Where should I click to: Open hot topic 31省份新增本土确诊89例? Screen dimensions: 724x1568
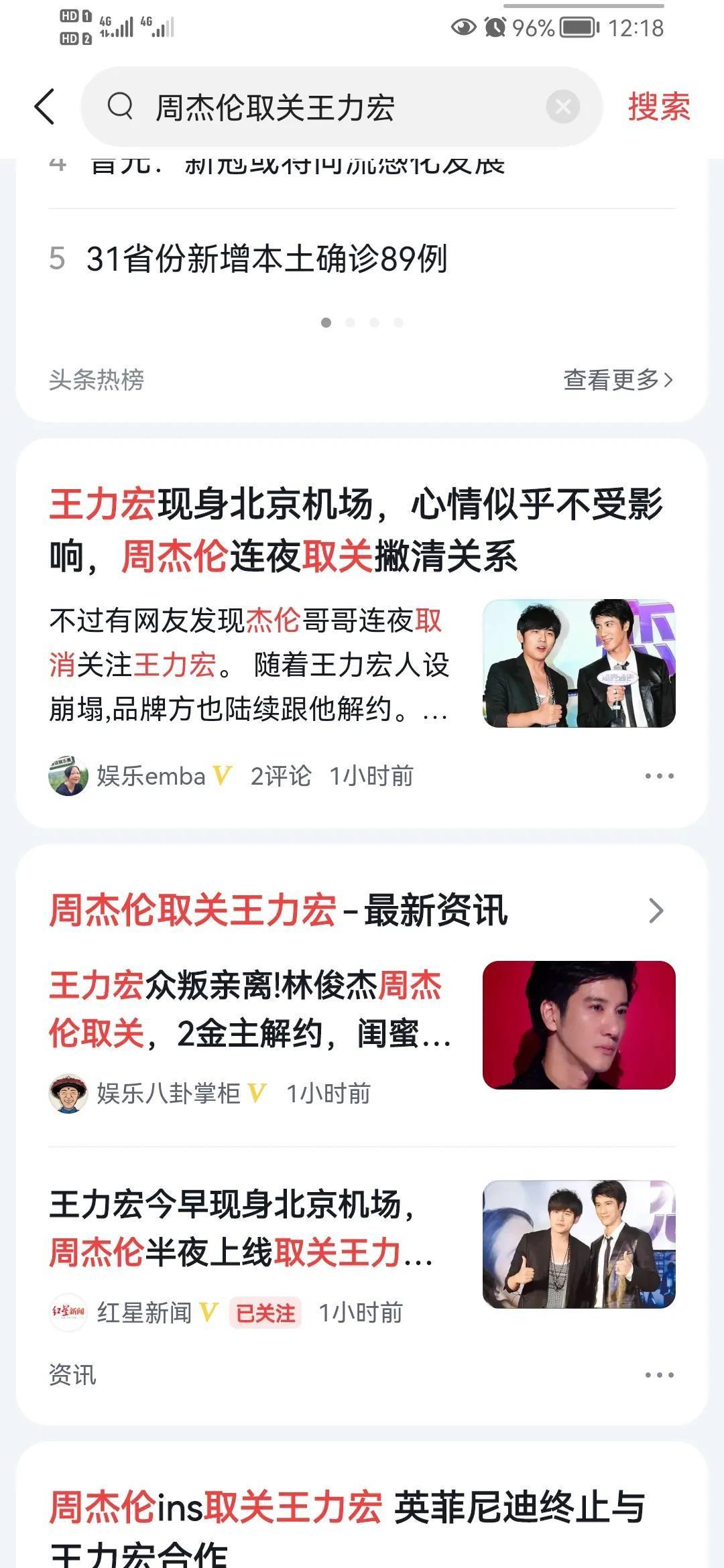[266, 259]
